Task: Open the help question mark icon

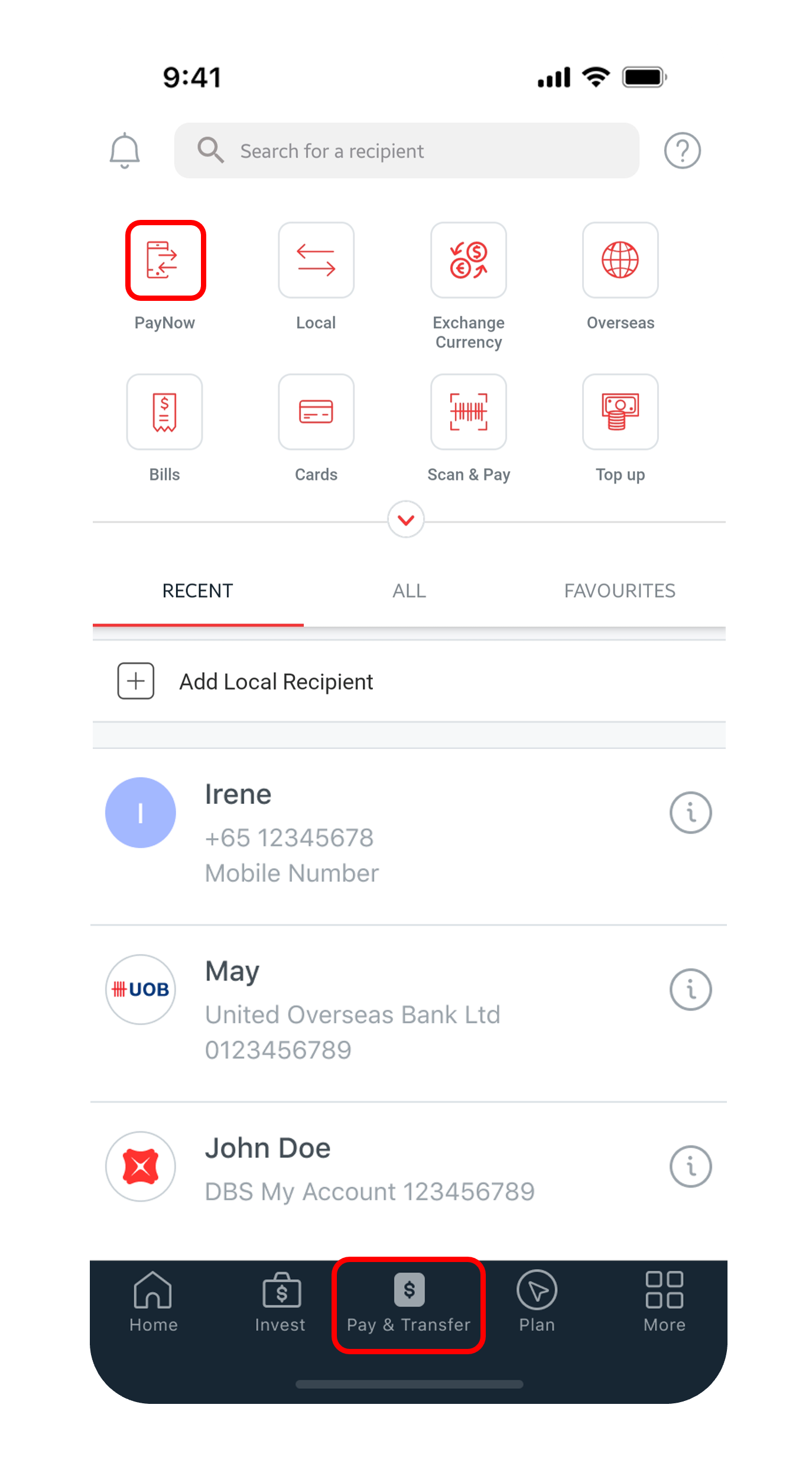Action: click(682, 151)
